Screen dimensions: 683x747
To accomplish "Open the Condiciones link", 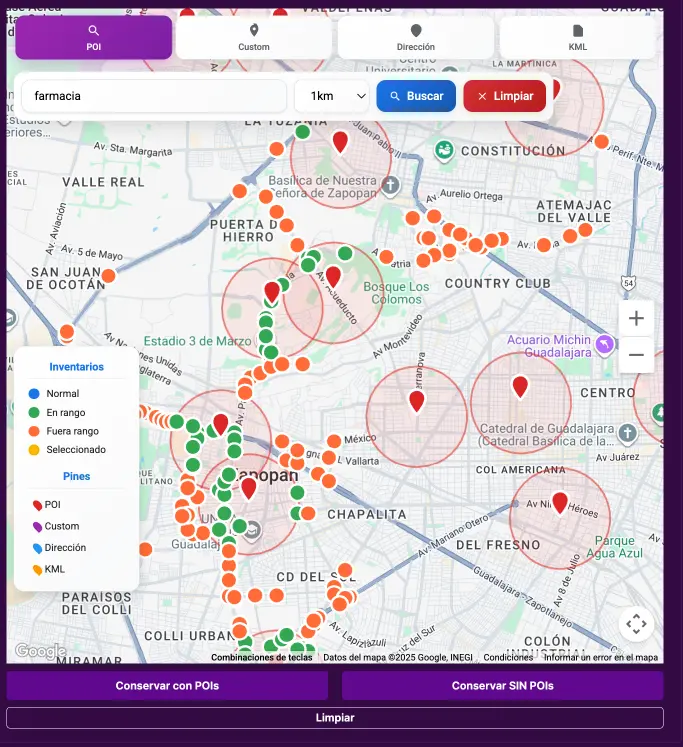I will click(x=508, y=657).
